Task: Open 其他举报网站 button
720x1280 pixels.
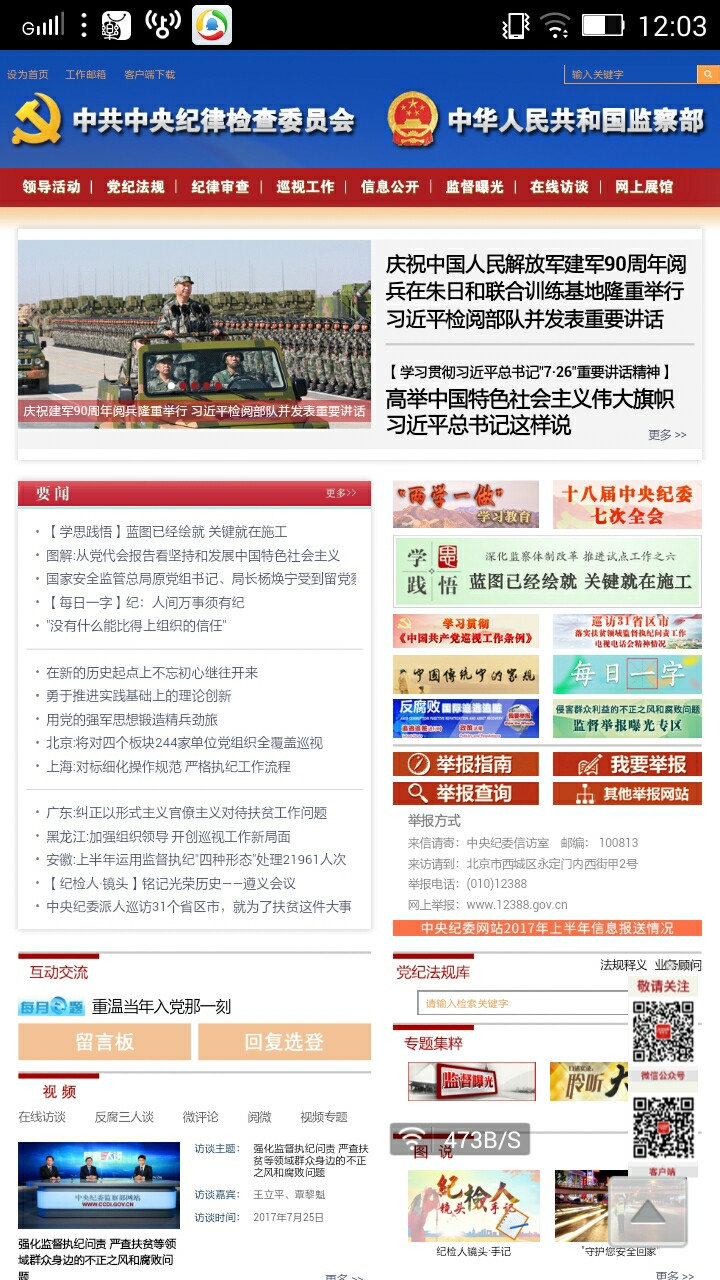Action: [x=627, y=793]
